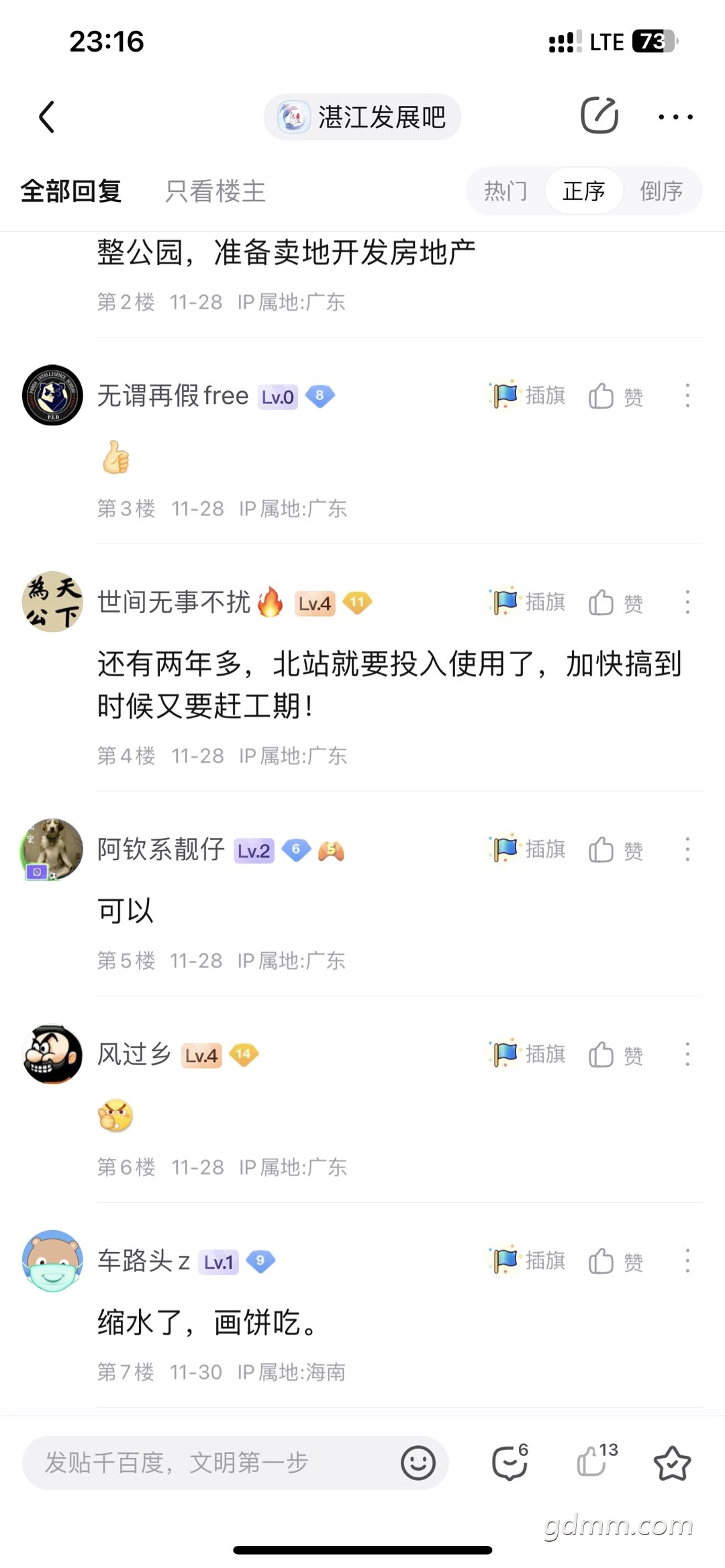Switch to the 只看楼主 tab
This screenshot has width=725, height=1568.
pos(215,192)
